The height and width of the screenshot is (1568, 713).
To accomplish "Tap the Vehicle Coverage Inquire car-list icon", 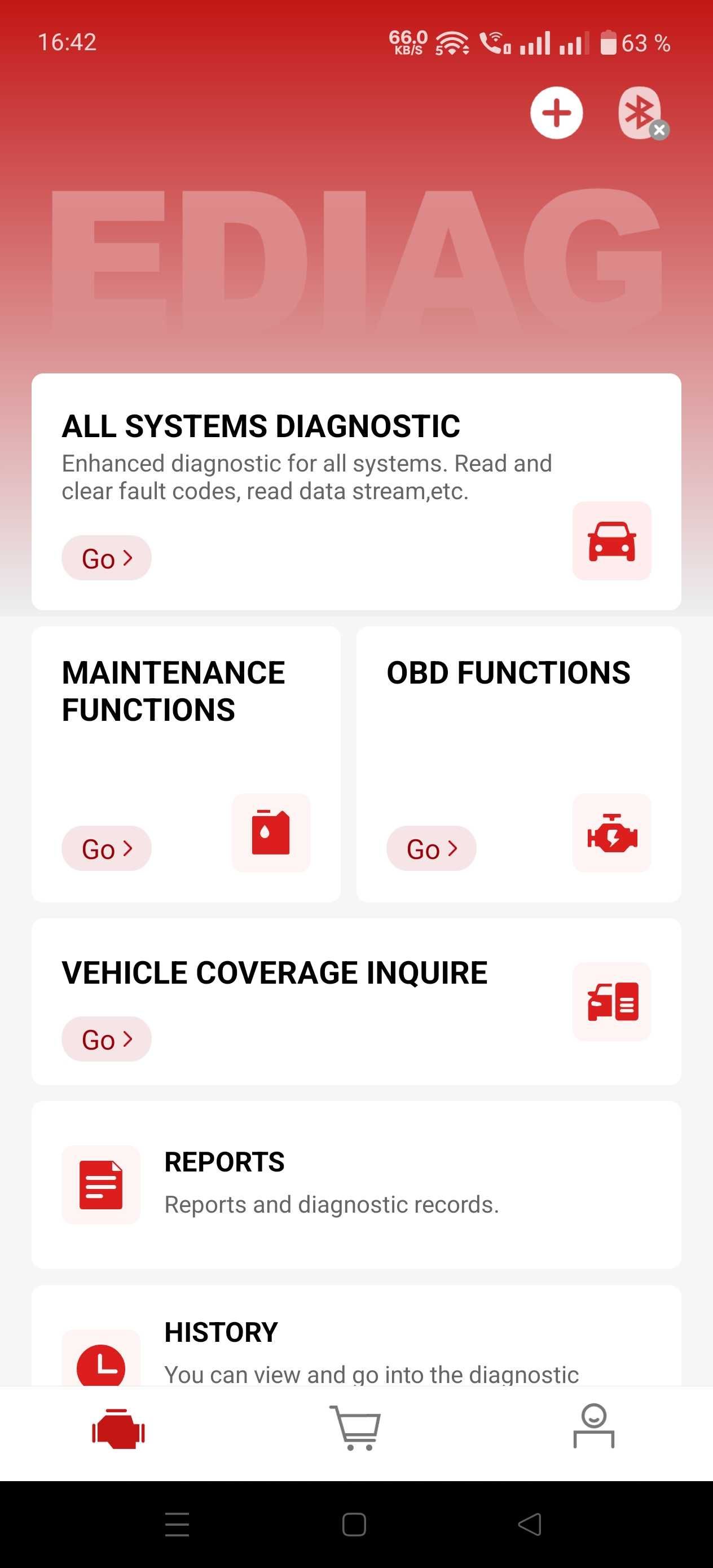I will (x=611, y=1001).
